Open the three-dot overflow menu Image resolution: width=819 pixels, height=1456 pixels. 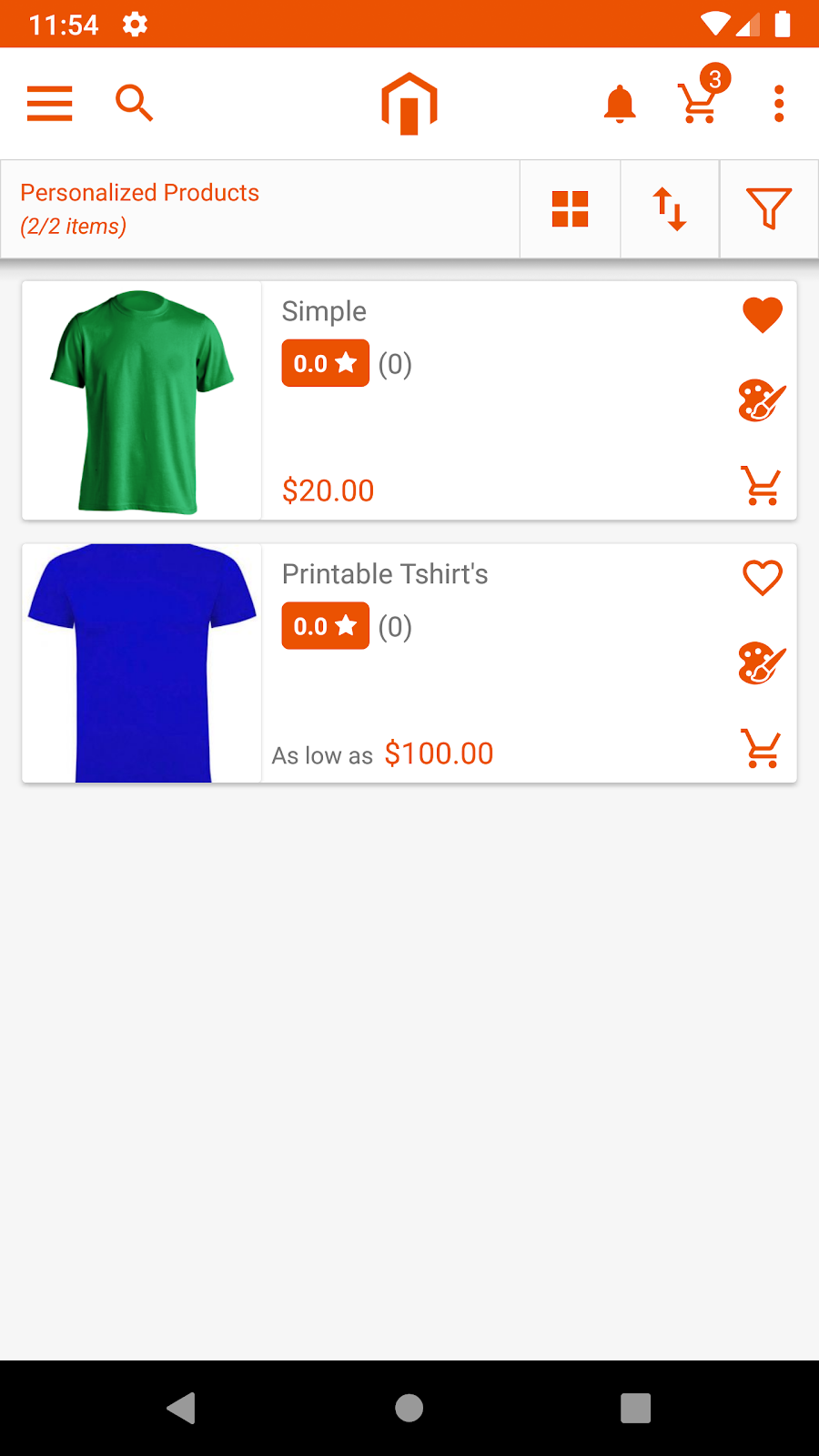(778, 103)
